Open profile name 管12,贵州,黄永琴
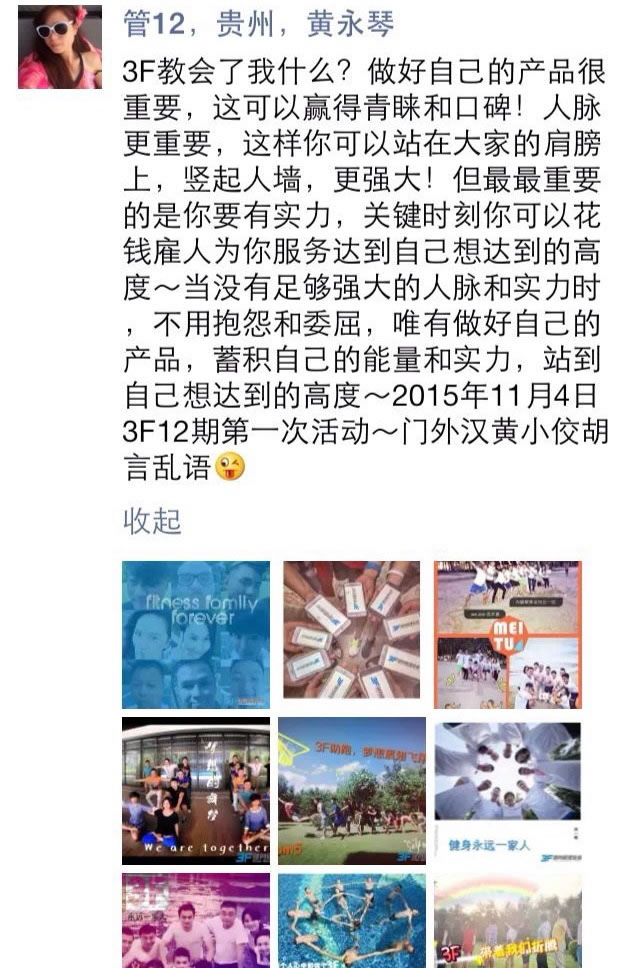 click(x=258, y=25)
